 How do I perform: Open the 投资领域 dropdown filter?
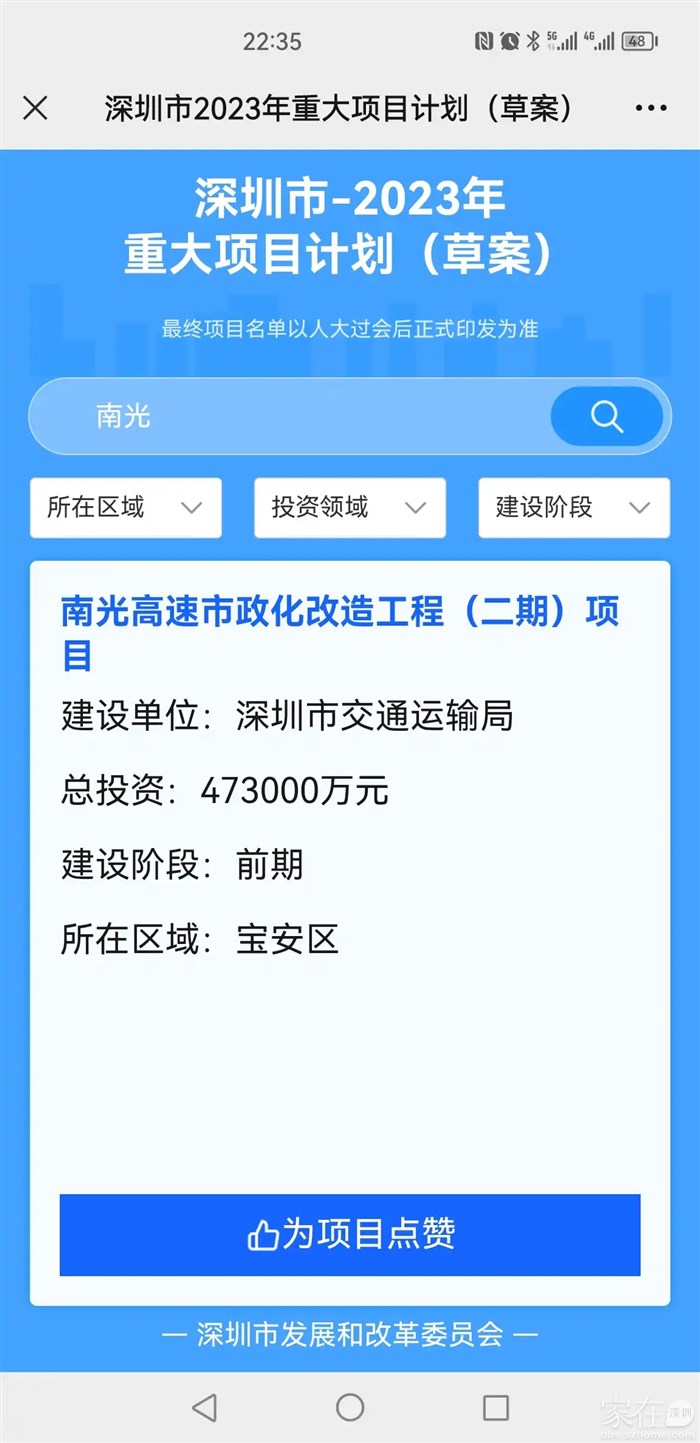coord(349,508)
